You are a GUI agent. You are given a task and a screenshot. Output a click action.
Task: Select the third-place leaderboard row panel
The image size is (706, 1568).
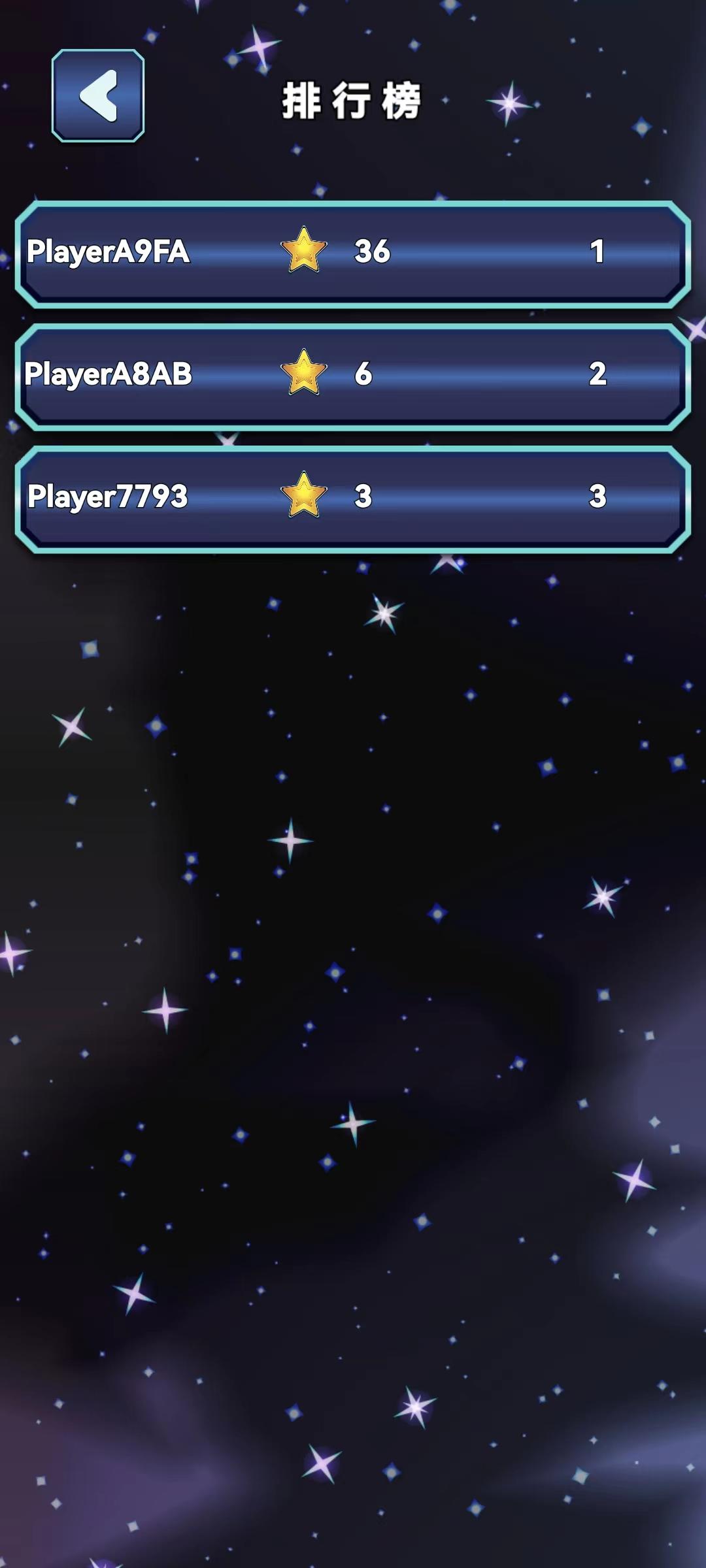click(353, 497)
